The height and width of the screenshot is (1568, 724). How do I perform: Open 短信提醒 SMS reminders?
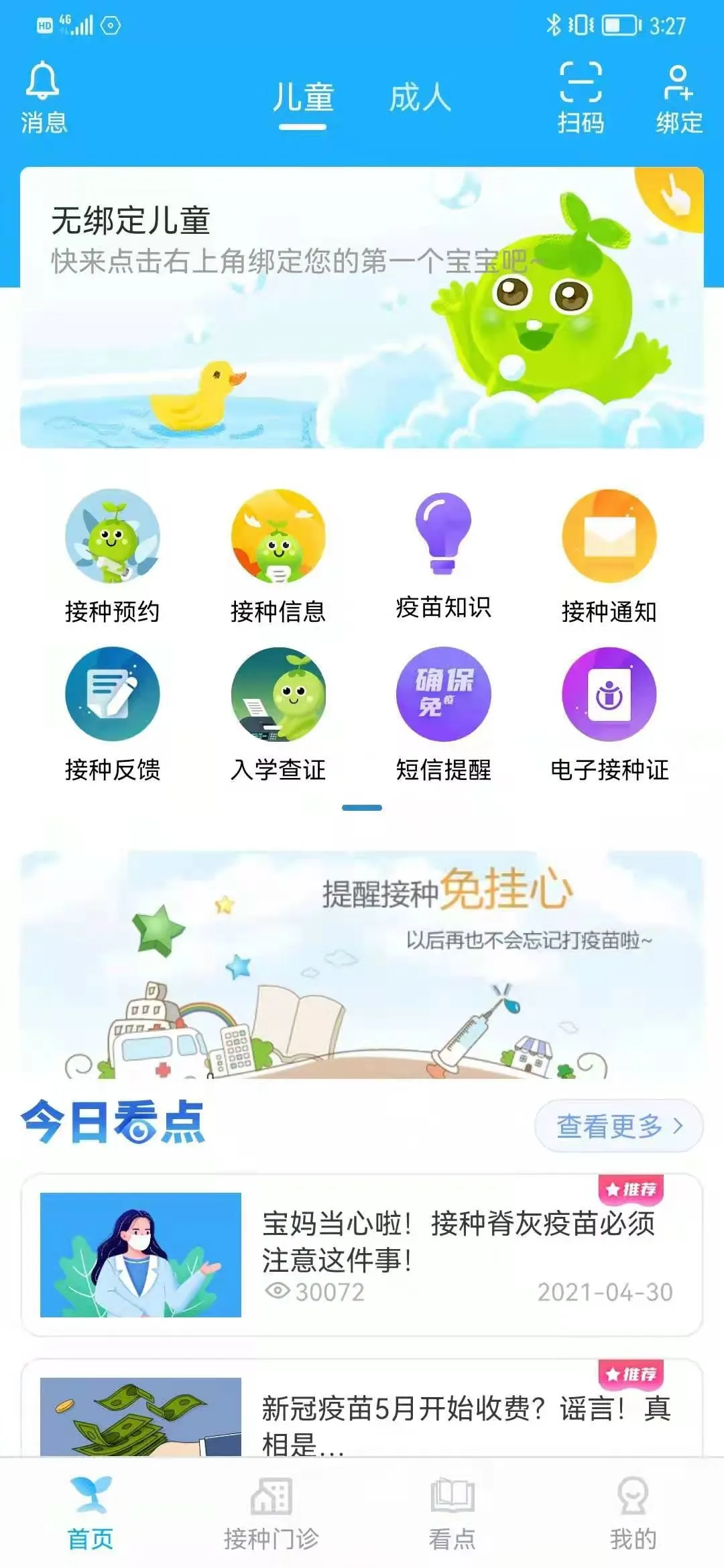443,714
